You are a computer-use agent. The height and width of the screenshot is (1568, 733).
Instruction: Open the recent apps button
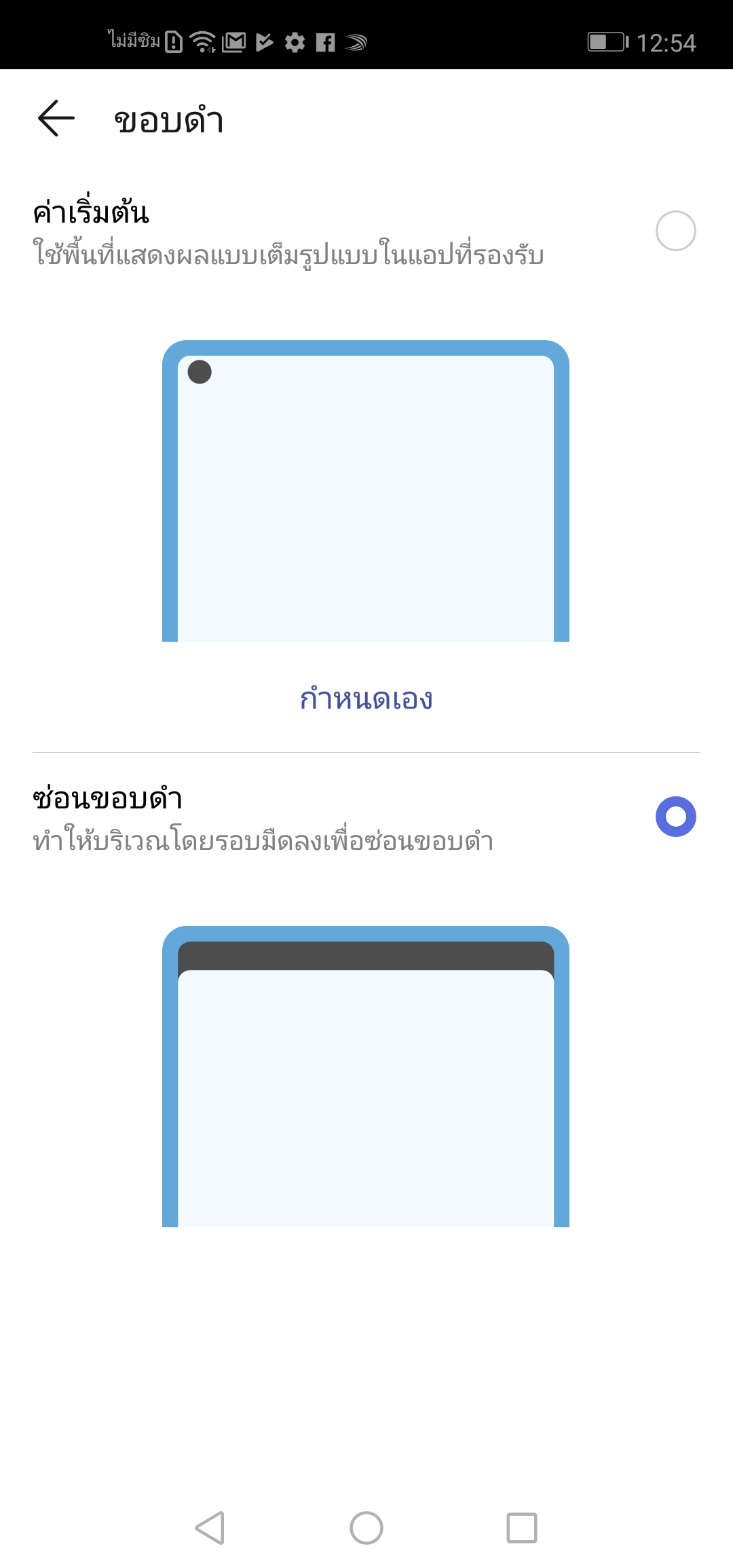[x=521, y=1528]
